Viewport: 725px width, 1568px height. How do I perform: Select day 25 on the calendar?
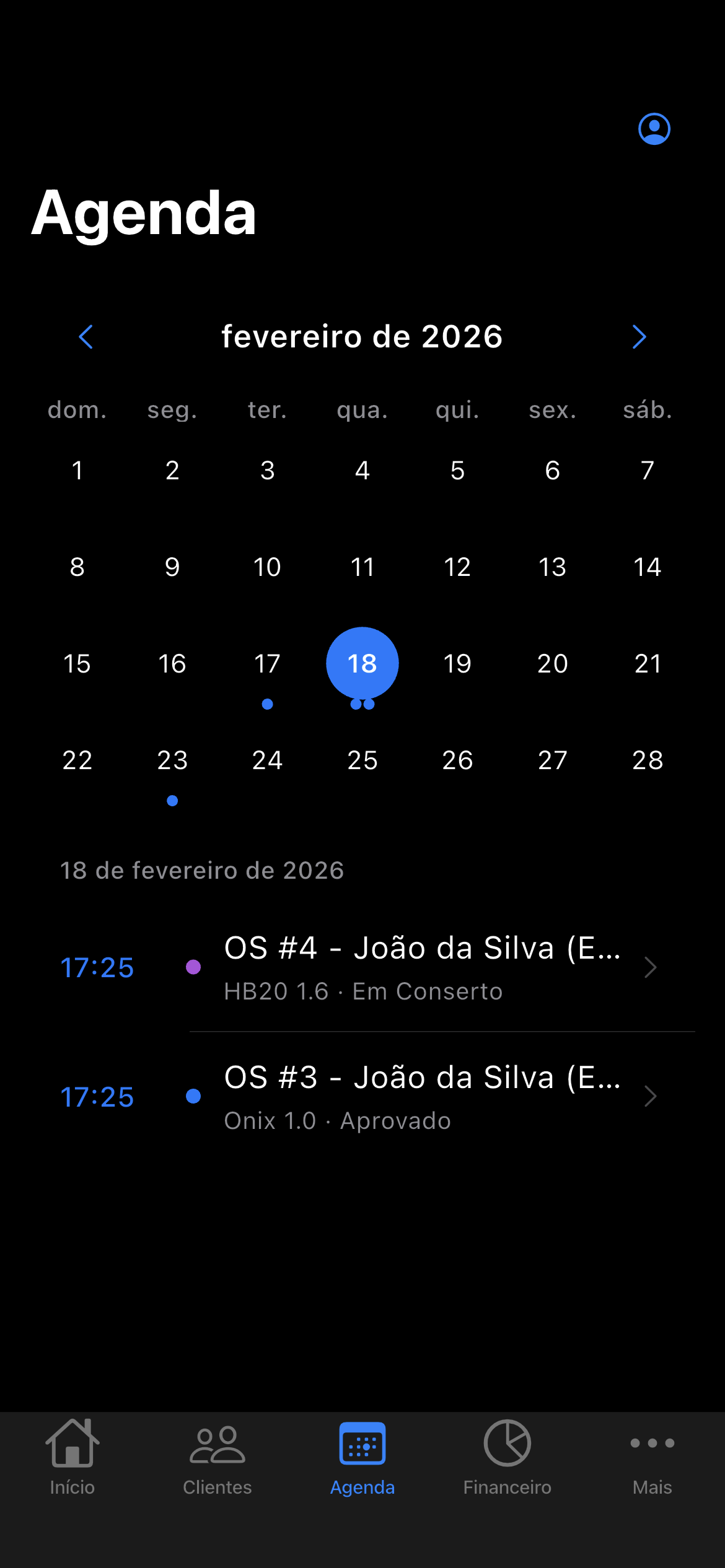click(x=362, y=760)
